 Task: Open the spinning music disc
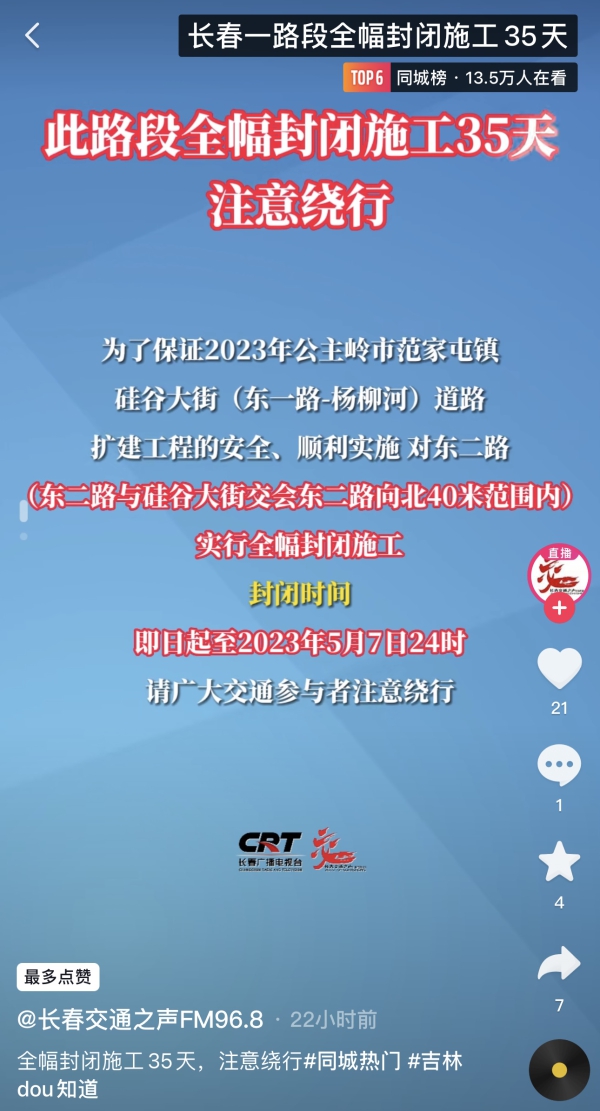point(559,1070)
